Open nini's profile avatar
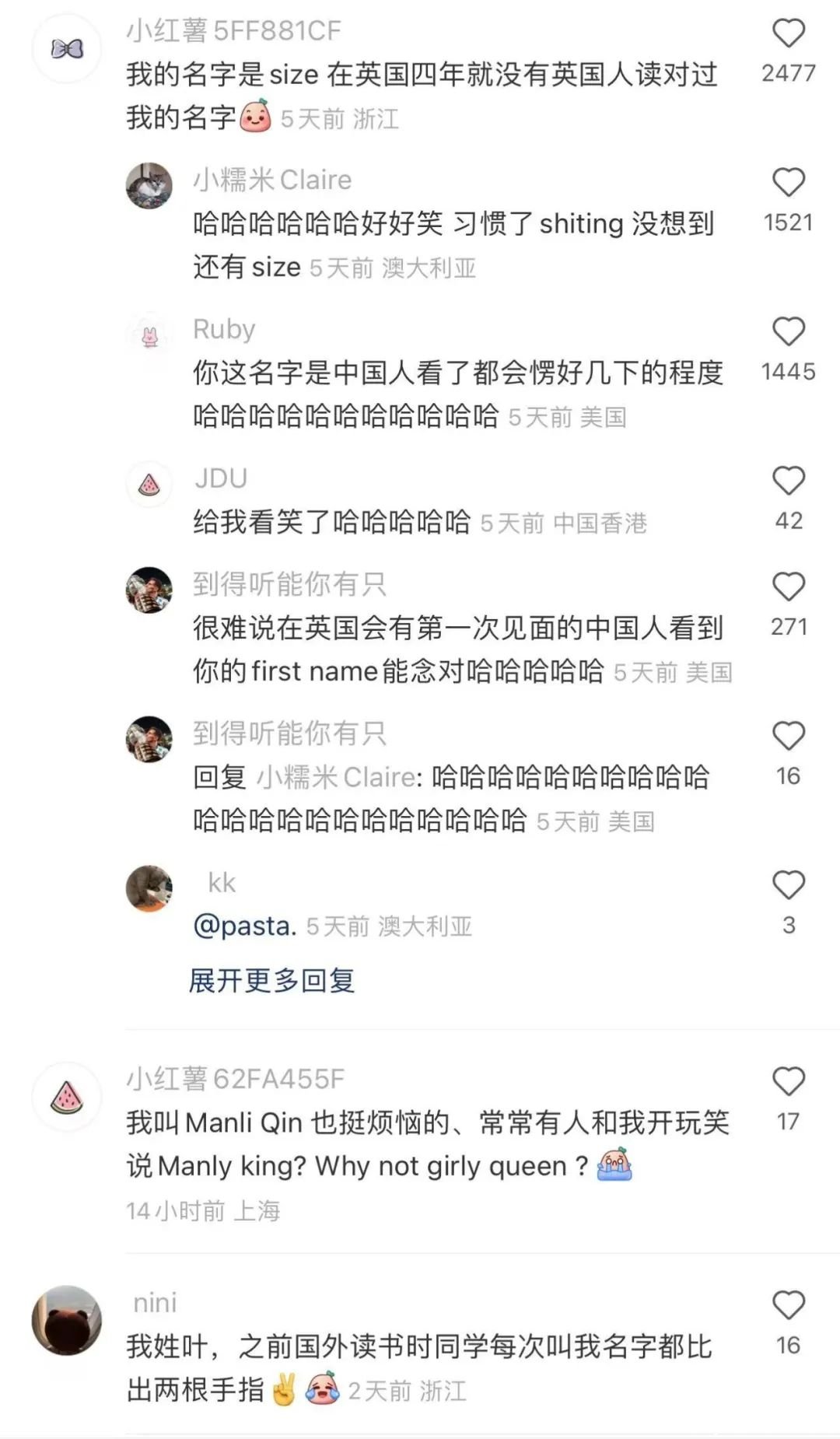 tap(66, 1320)
